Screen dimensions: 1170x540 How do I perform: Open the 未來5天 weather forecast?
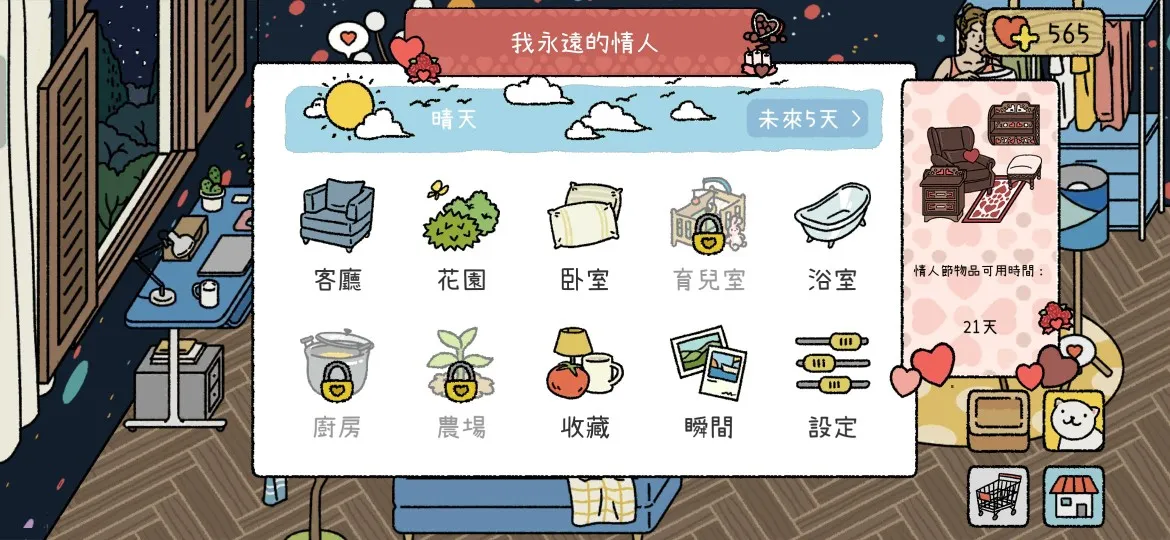pos(808,120)
